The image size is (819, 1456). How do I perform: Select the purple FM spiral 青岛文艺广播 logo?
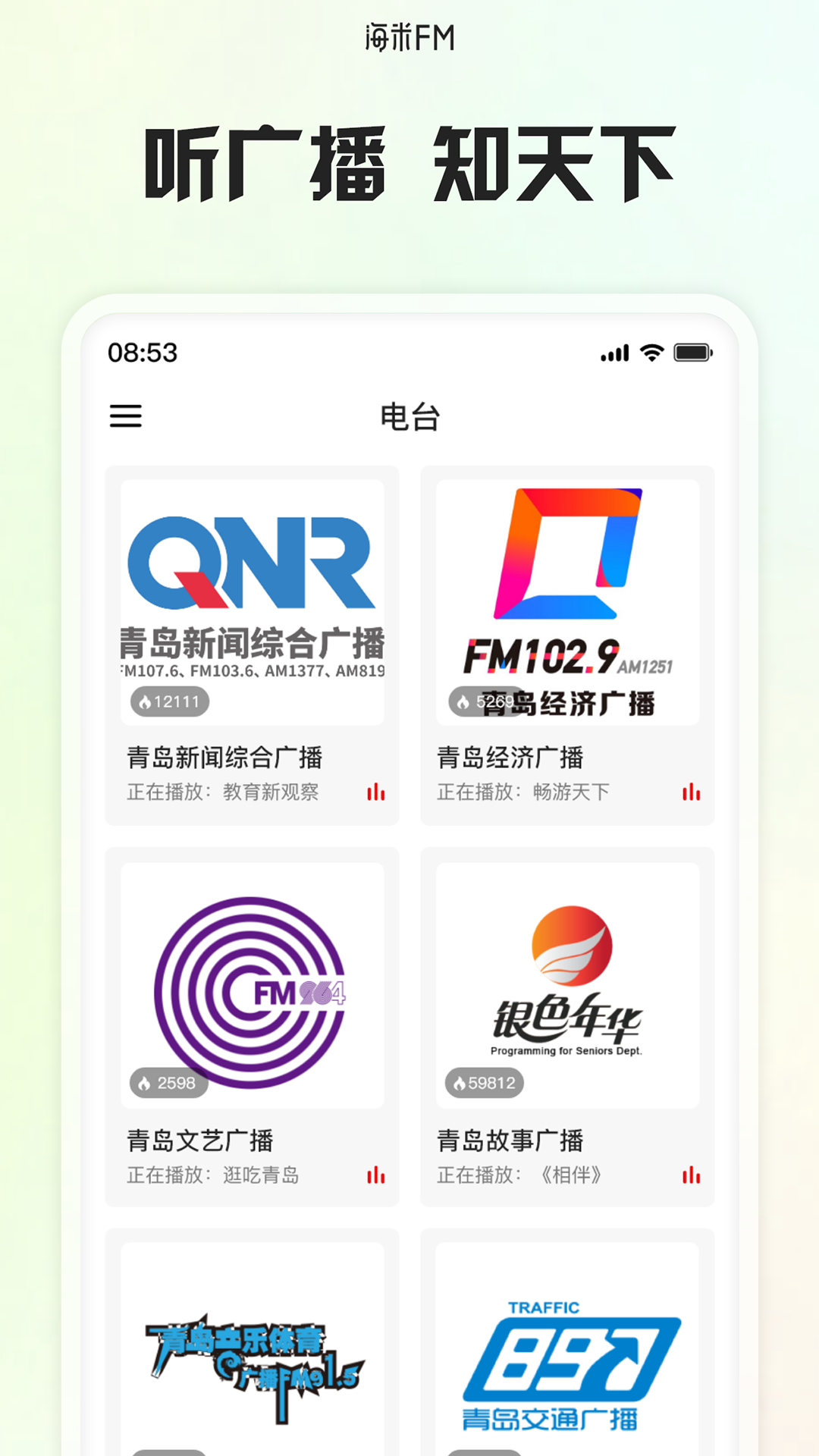pyautogui.click(x=253, y=986)
